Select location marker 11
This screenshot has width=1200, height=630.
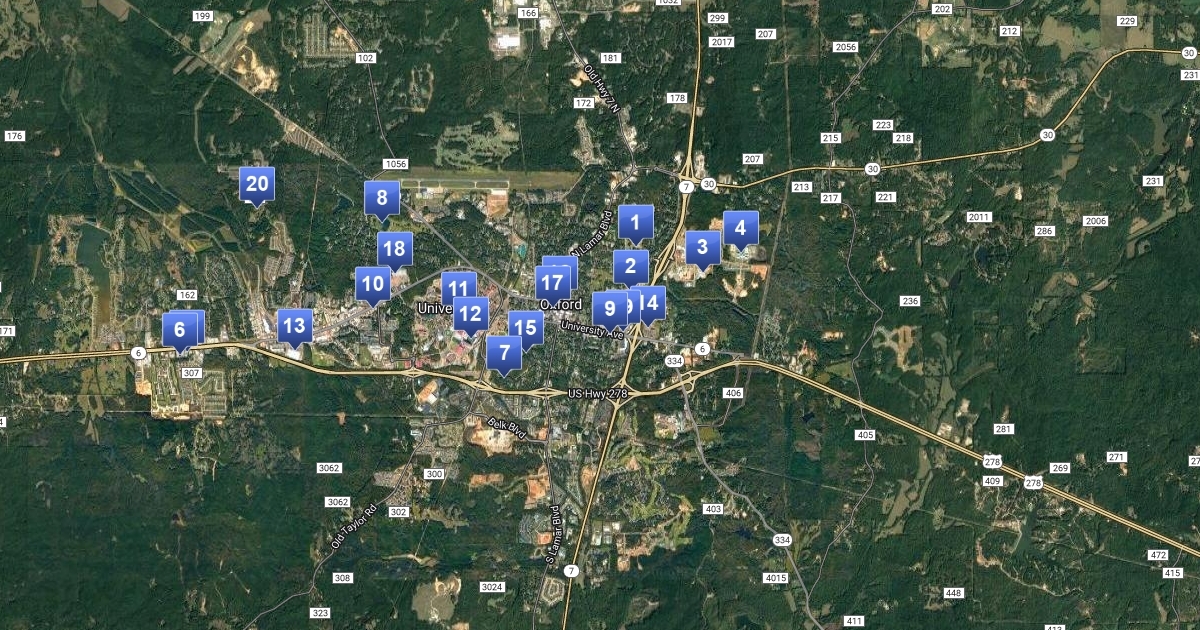pyautogui.click(x=458, y=288)
